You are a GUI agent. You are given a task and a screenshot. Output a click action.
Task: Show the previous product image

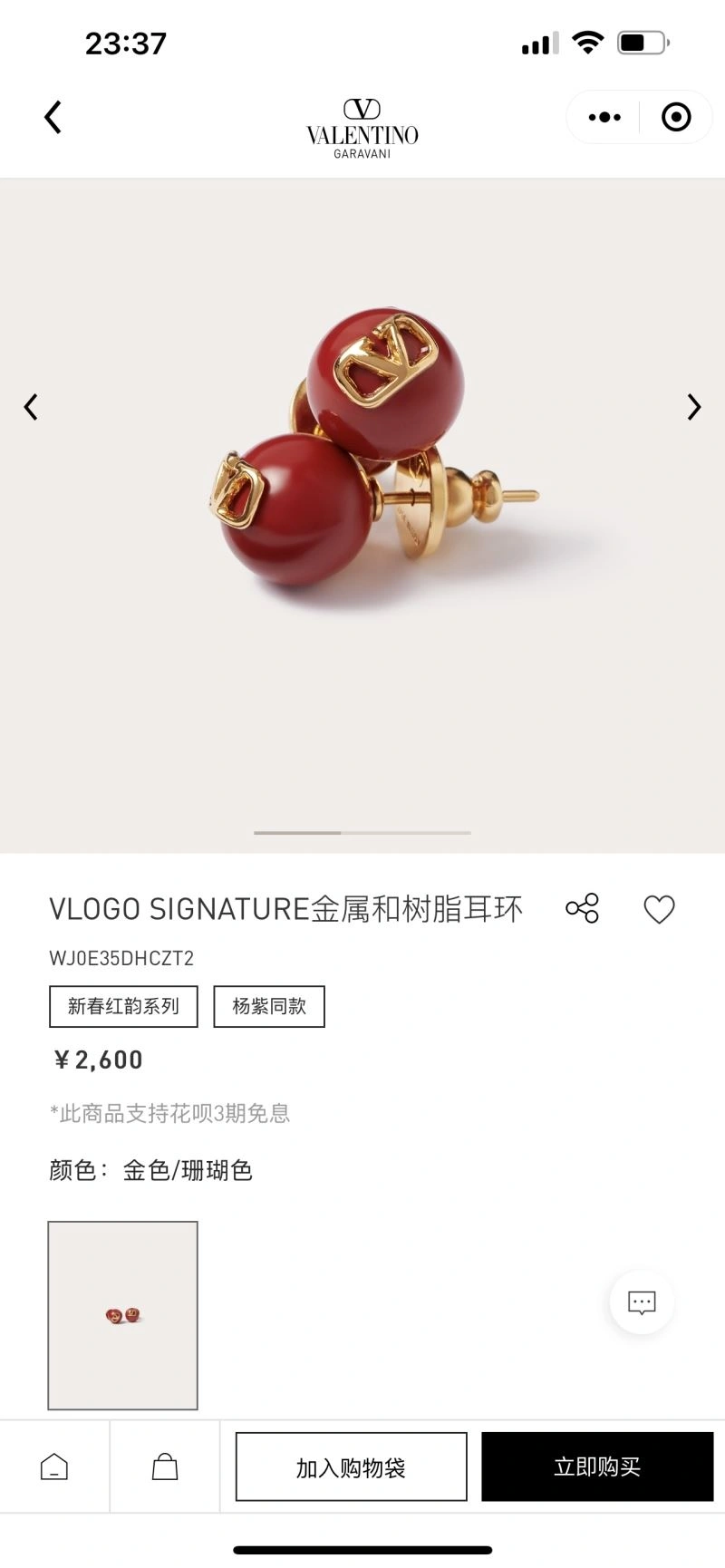[x=31, y=407]
